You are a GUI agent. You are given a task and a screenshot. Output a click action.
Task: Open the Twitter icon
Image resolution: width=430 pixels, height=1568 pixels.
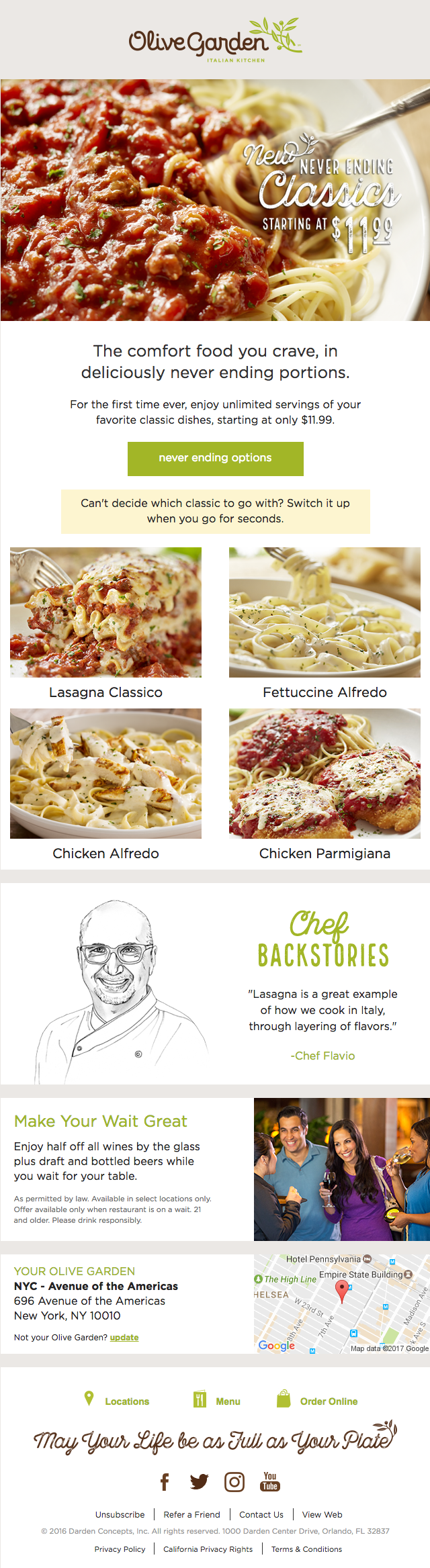(199, 1481)
